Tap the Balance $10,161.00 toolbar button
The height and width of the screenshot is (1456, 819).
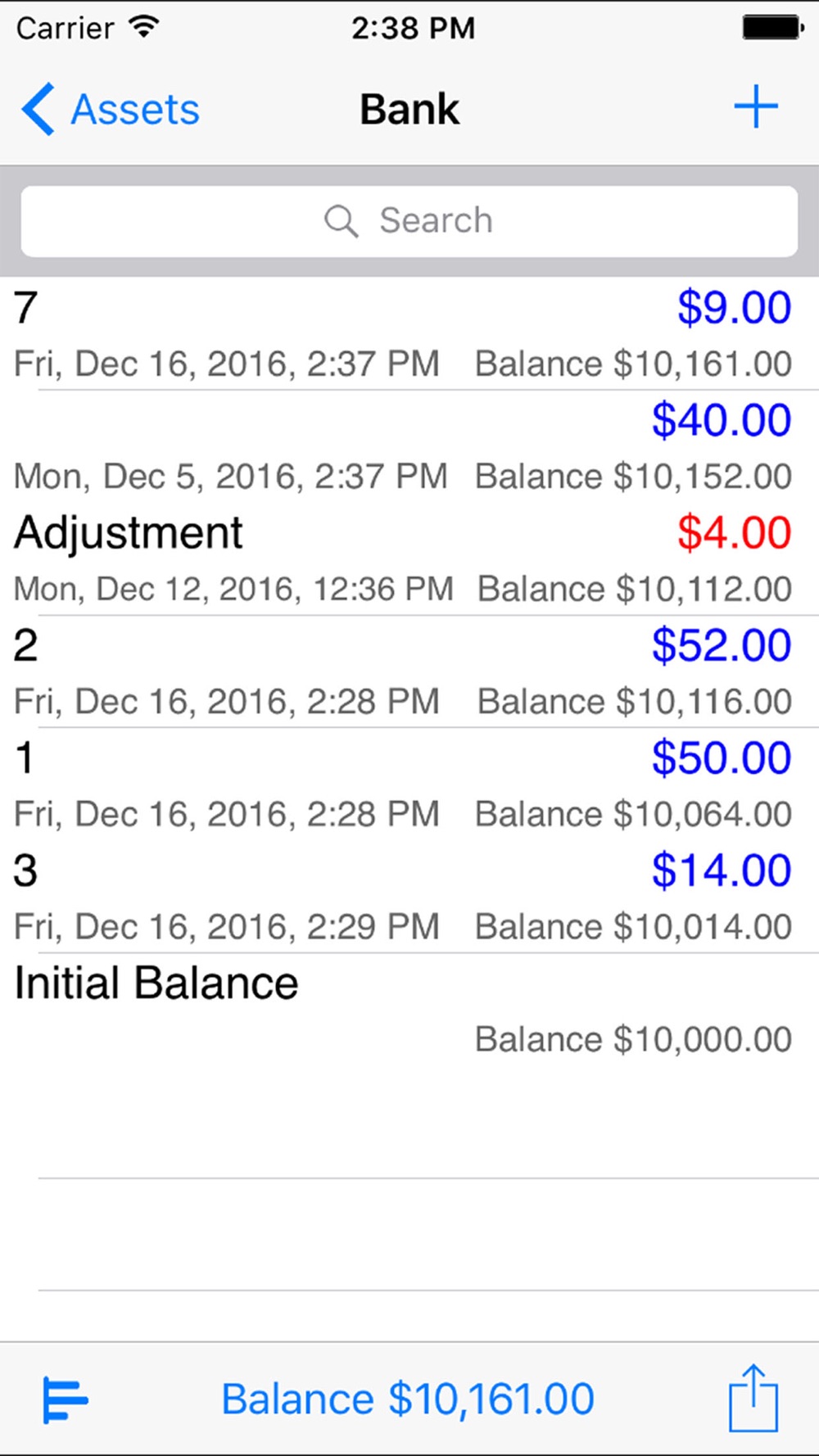pos(408,1399)
